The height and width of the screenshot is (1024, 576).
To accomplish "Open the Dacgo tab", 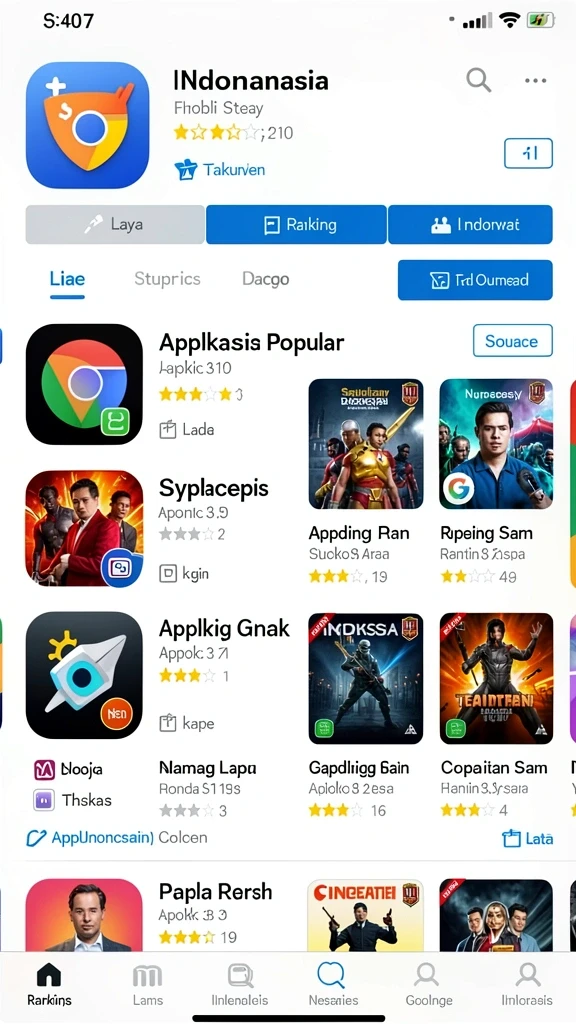I will [x=265, y=279].
